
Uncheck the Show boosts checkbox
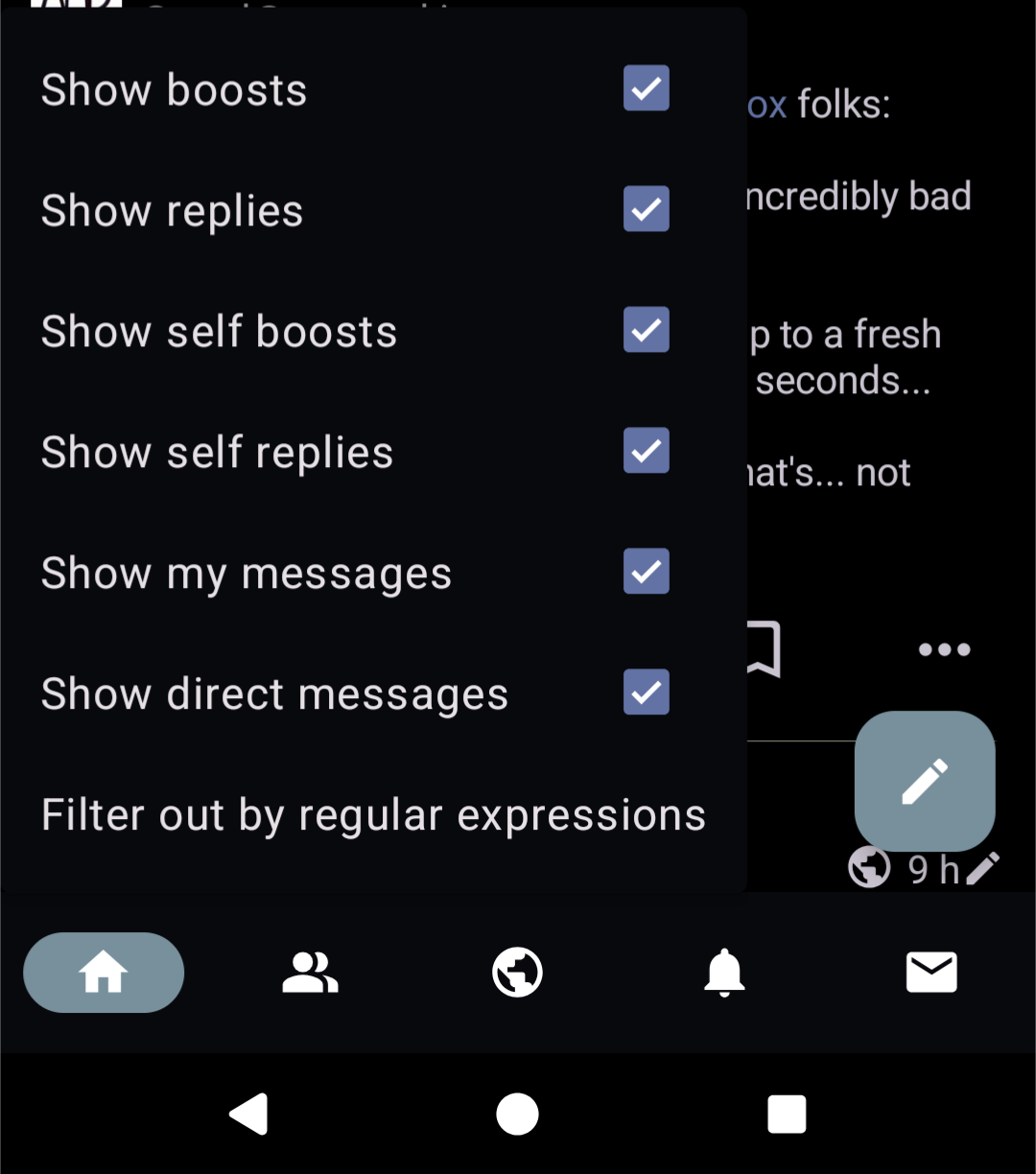pyautogui.click(x=646, y=88)
